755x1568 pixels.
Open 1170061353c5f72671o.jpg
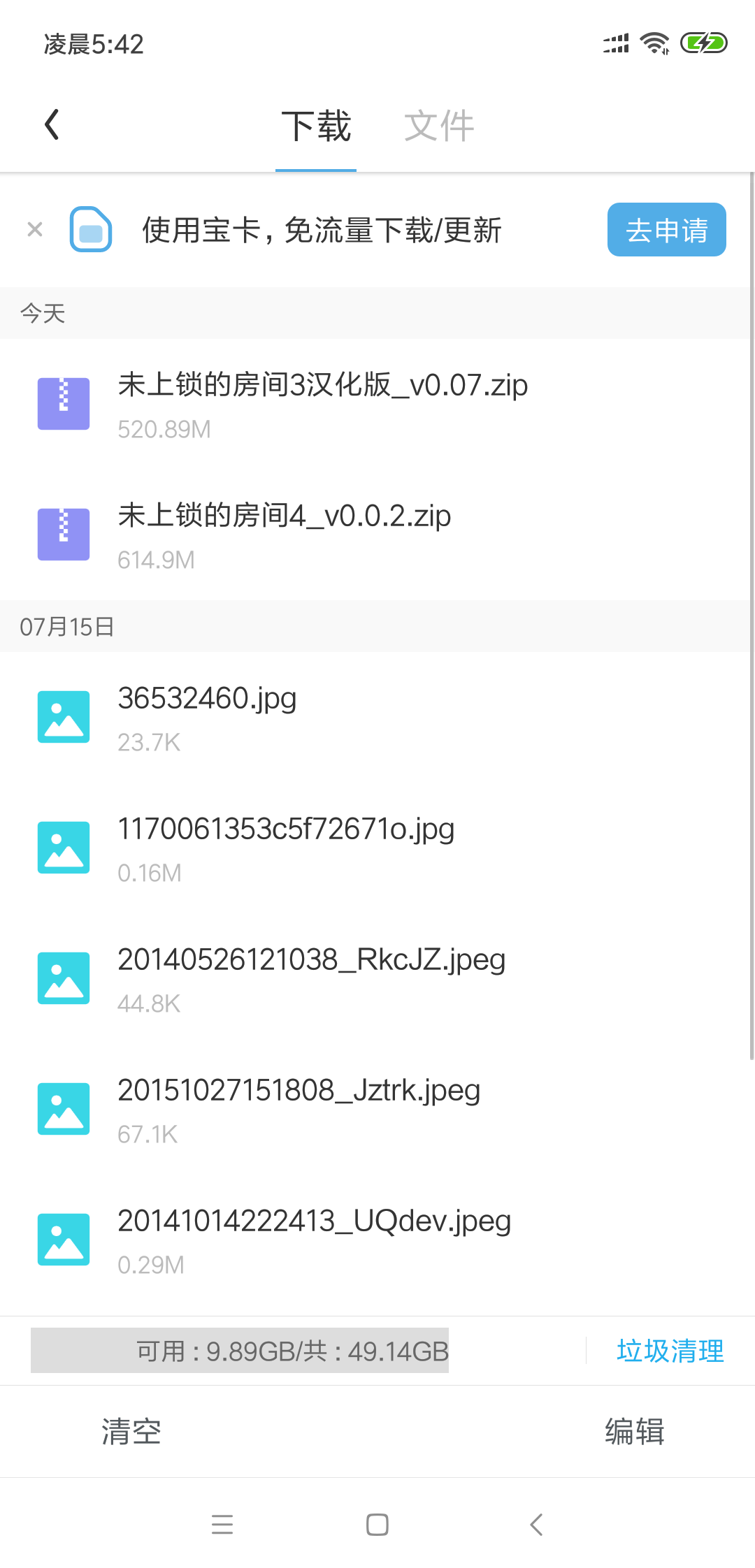(377, 848)
